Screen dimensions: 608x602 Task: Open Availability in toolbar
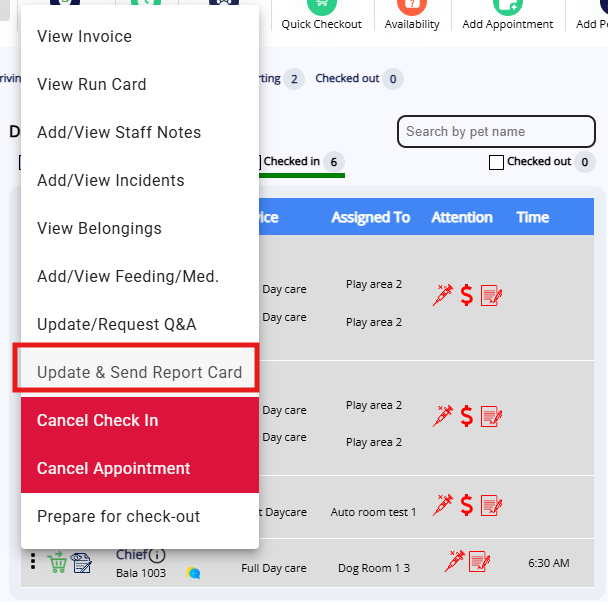coord(412,15)
